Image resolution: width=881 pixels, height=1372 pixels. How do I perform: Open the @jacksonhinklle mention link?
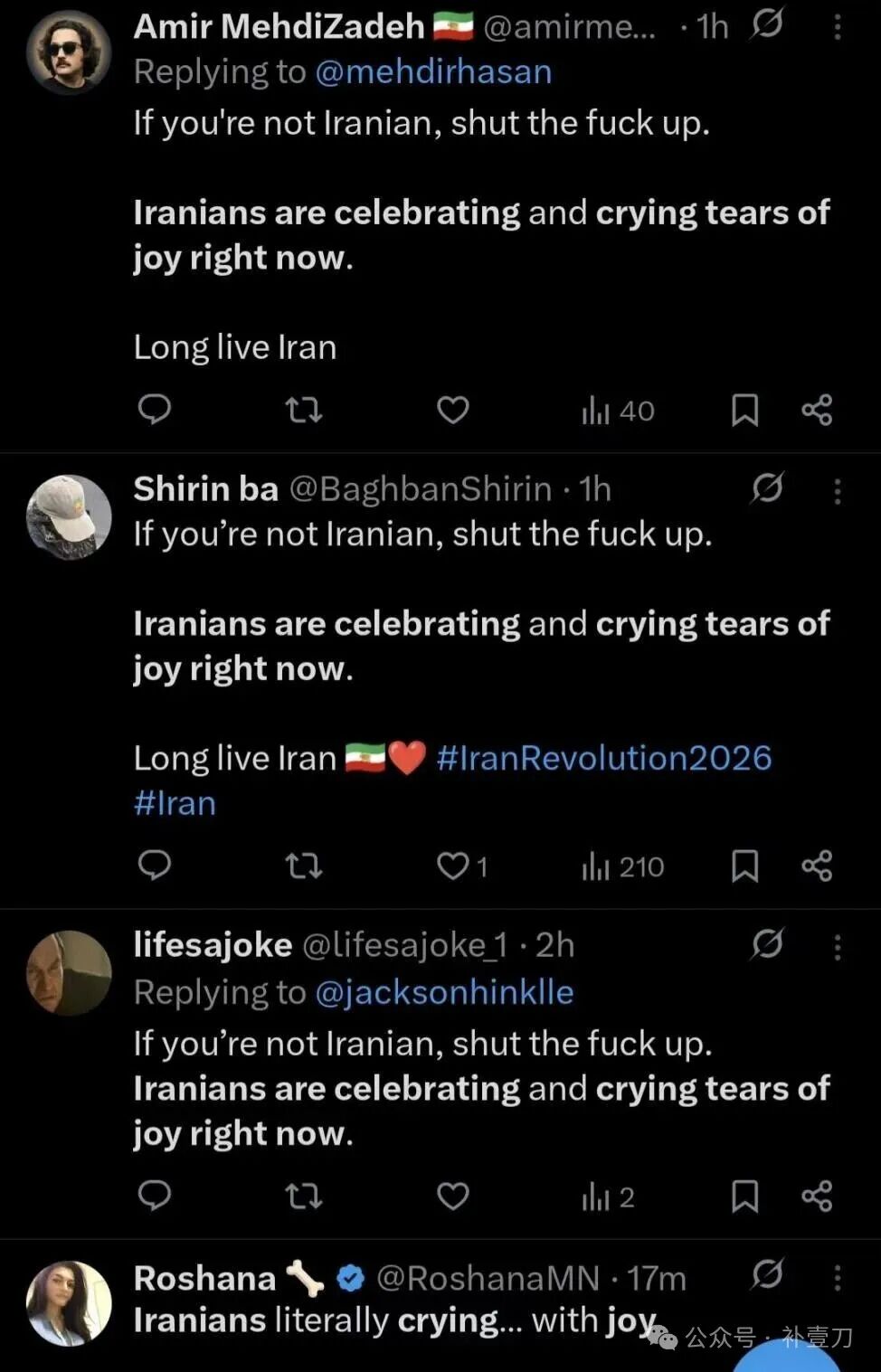click(x=444, y=992)
